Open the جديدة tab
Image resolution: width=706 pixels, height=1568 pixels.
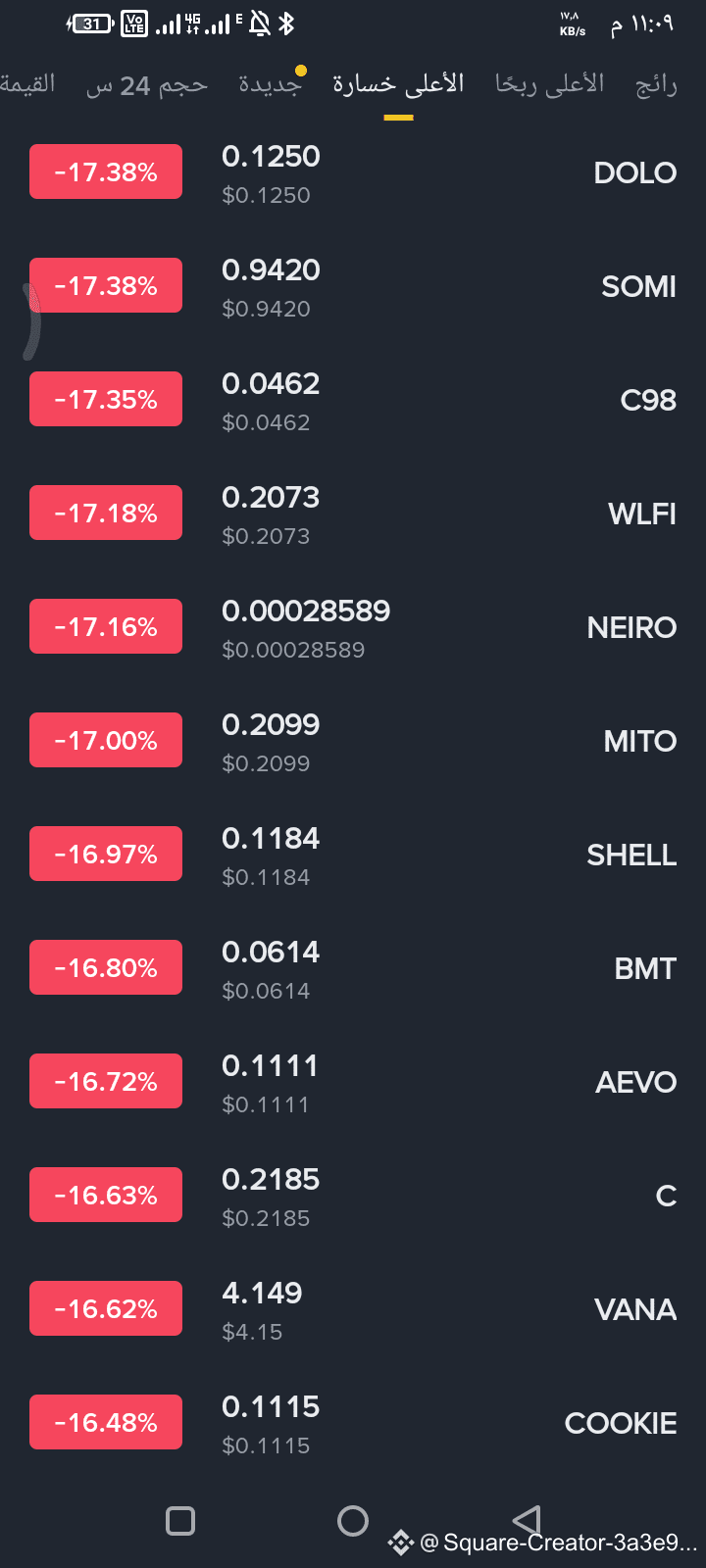[x=269, y=85]
